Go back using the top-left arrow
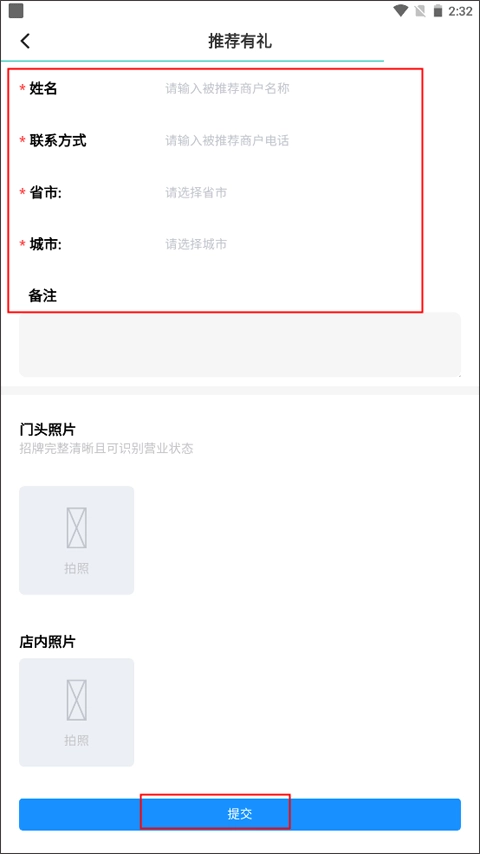The height and width of the screenshot is (854, 480). point(26,41)
